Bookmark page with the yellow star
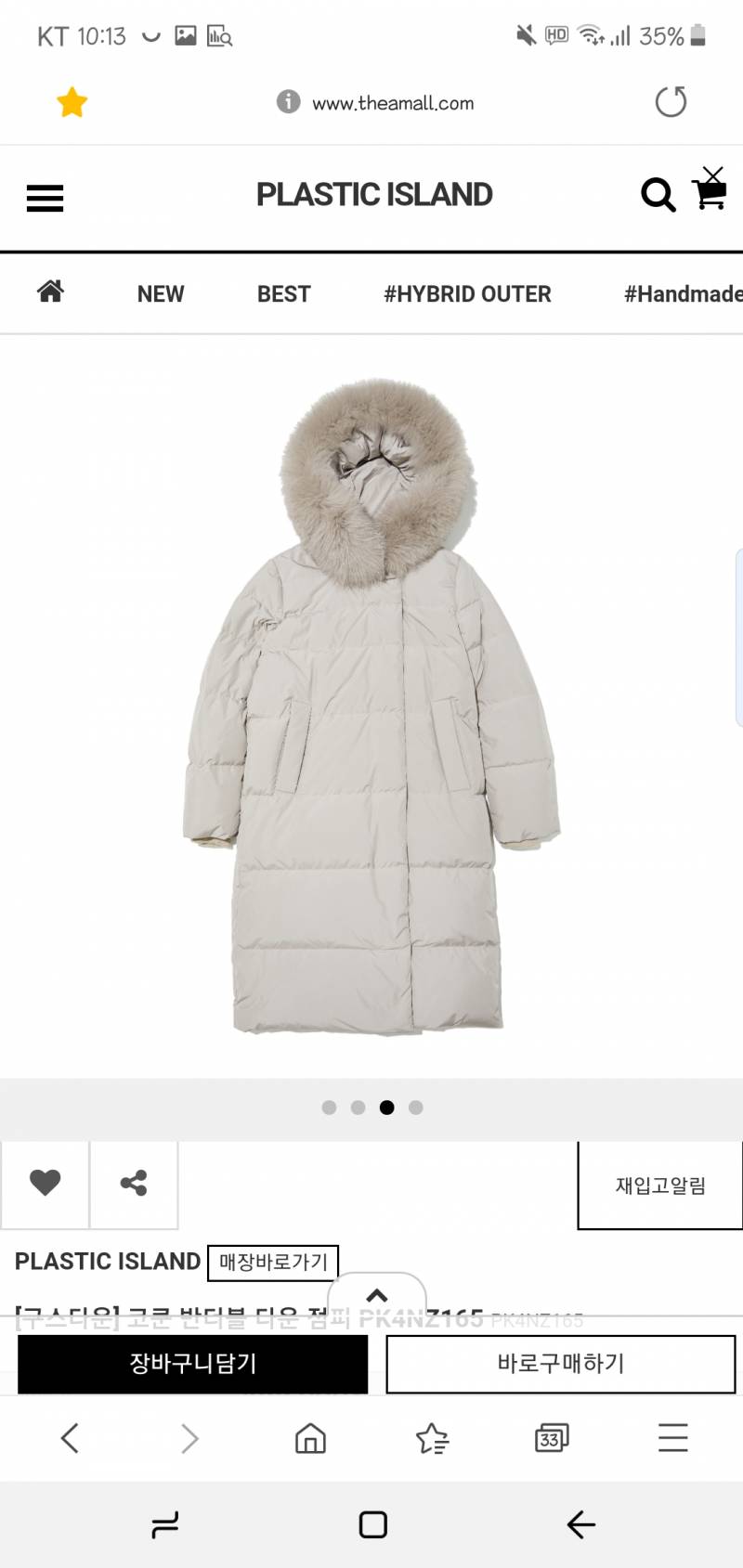Viewport: 743px width, 1568px height. 72,102
